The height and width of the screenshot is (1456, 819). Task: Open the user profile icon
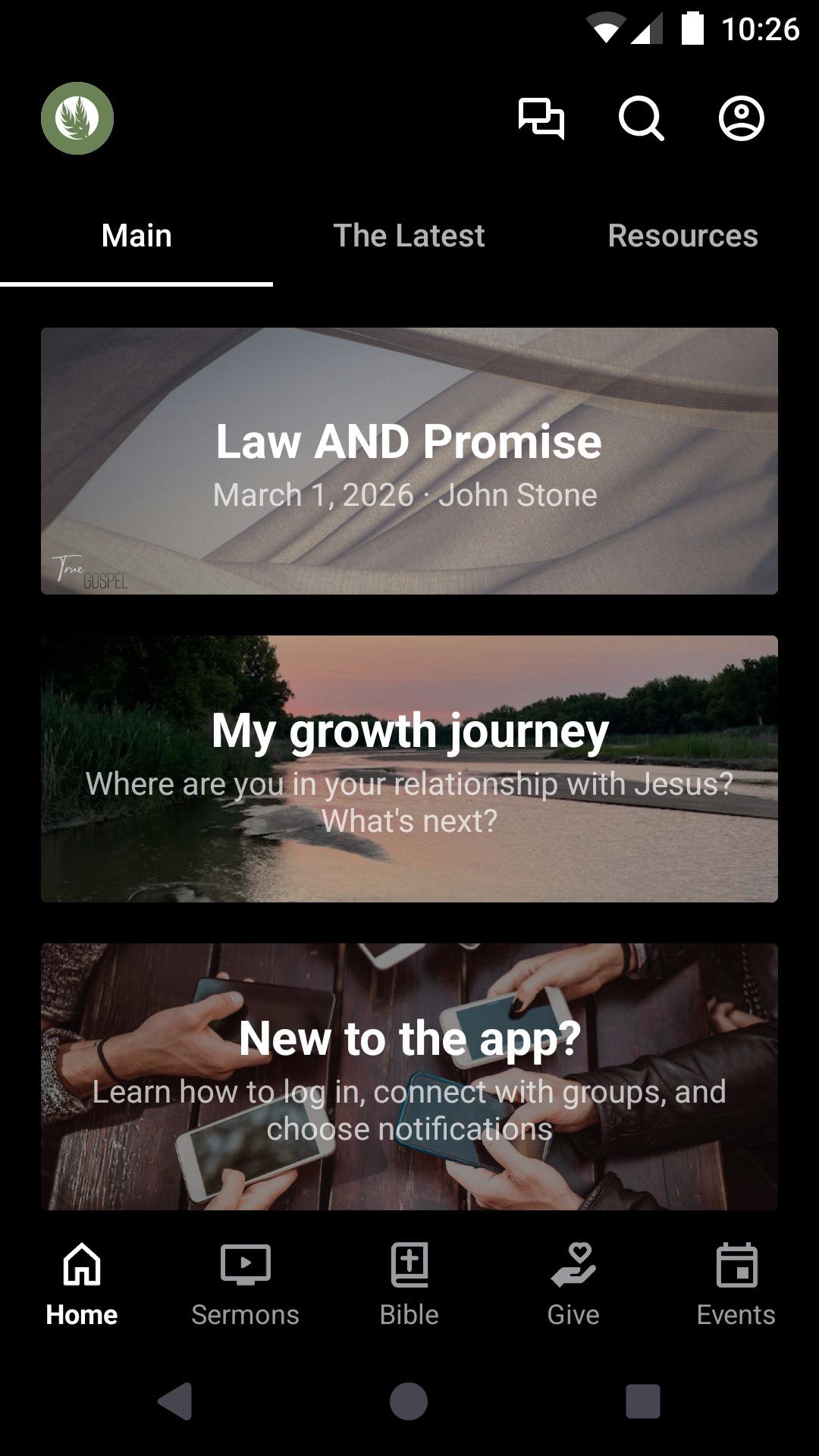point(741,118)
